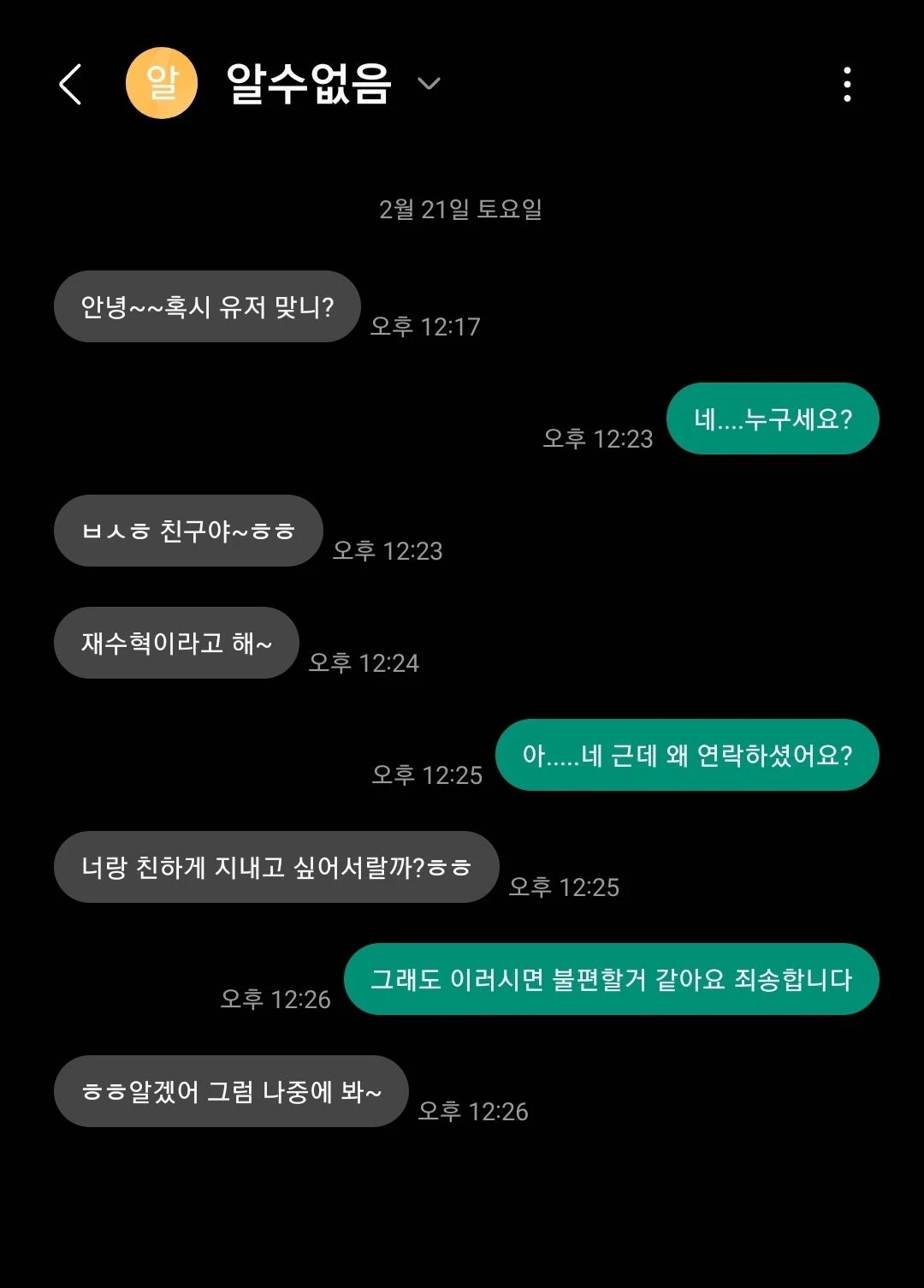Viewport: 924px width, 1288px height.
Task: Go back using the arrow icon
Action: [71, 84]
